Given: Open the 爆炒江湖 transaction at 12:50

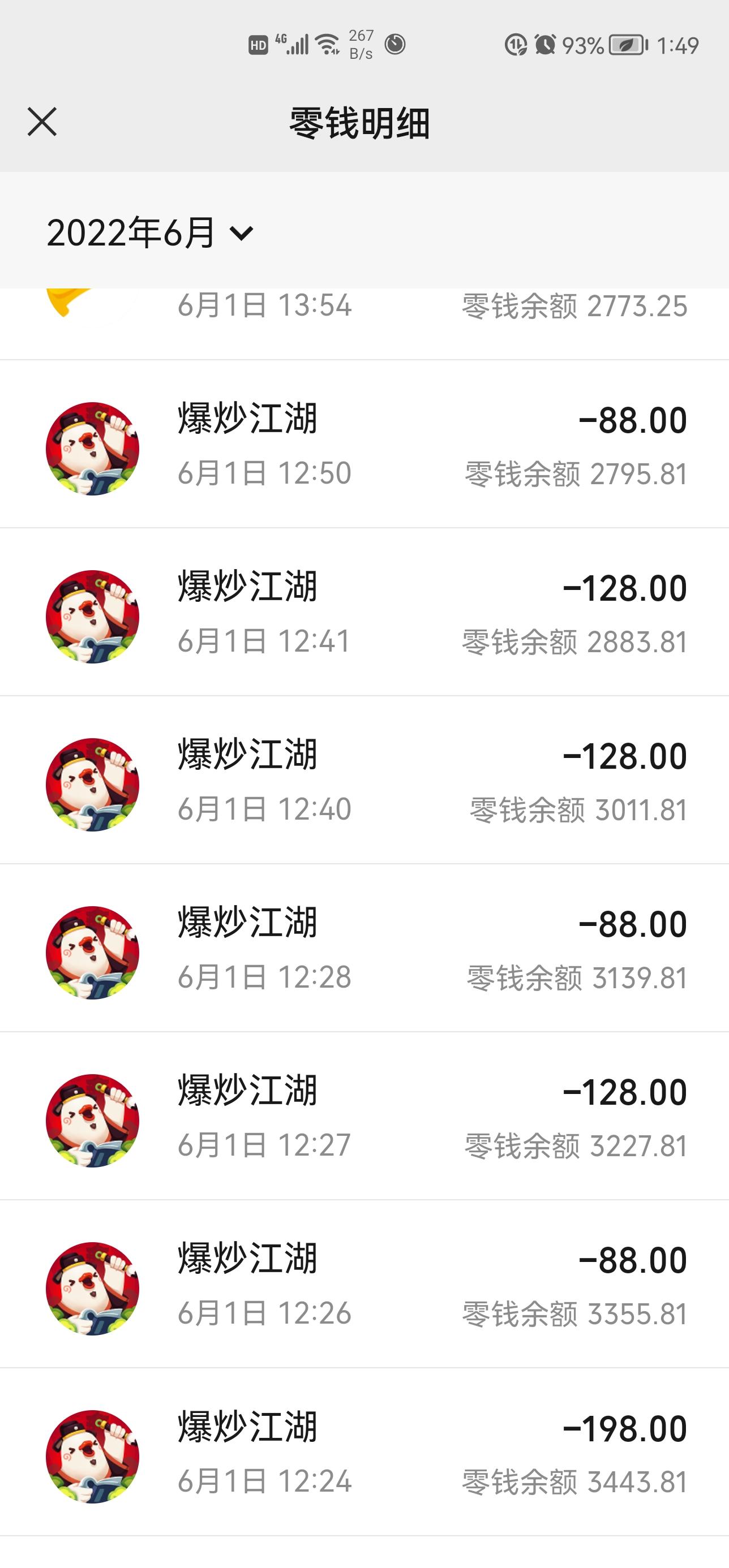Looking at the screenshot, I should (x=364, y=445).
